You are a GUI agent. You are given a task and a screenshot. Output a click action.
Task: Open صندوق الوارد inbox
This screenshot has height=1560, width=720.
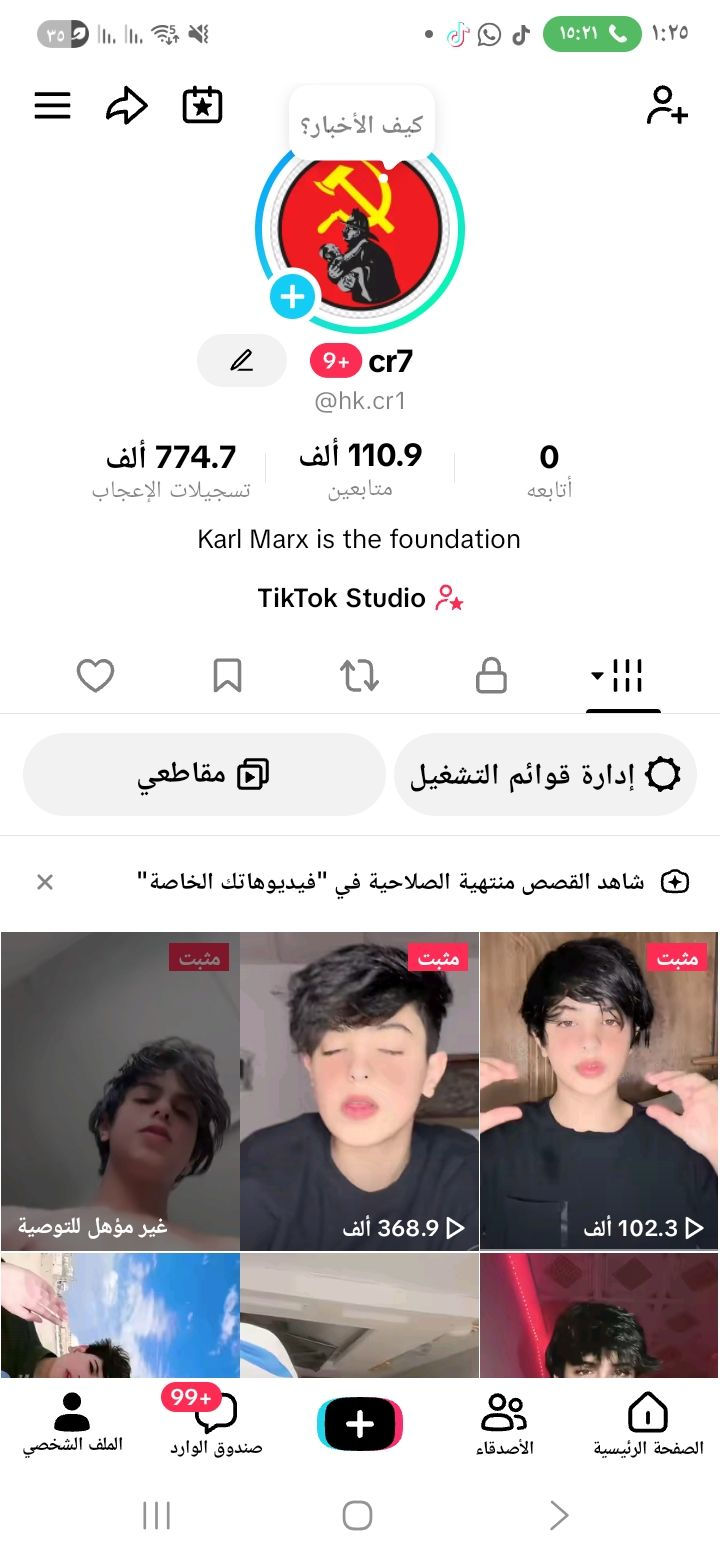pyautogui.click(x=216, y=1424)
